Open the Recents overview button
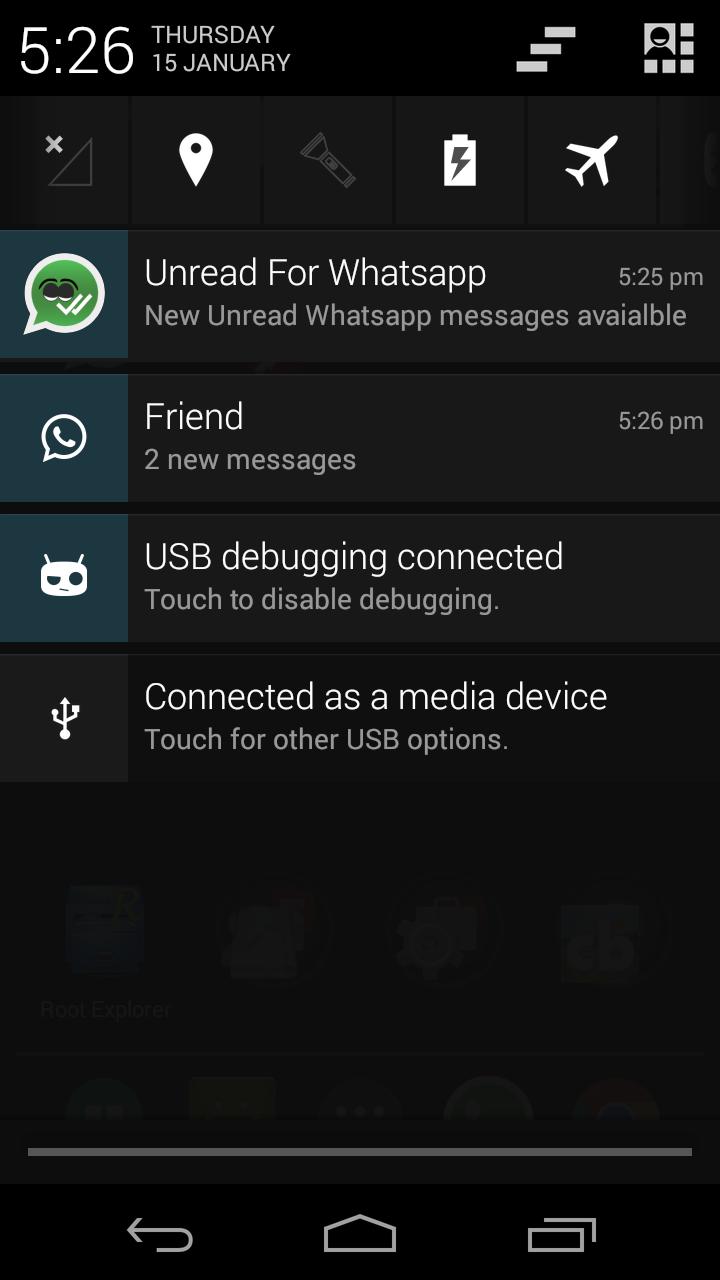720x1280 pixels. [x=560, y=1236]
